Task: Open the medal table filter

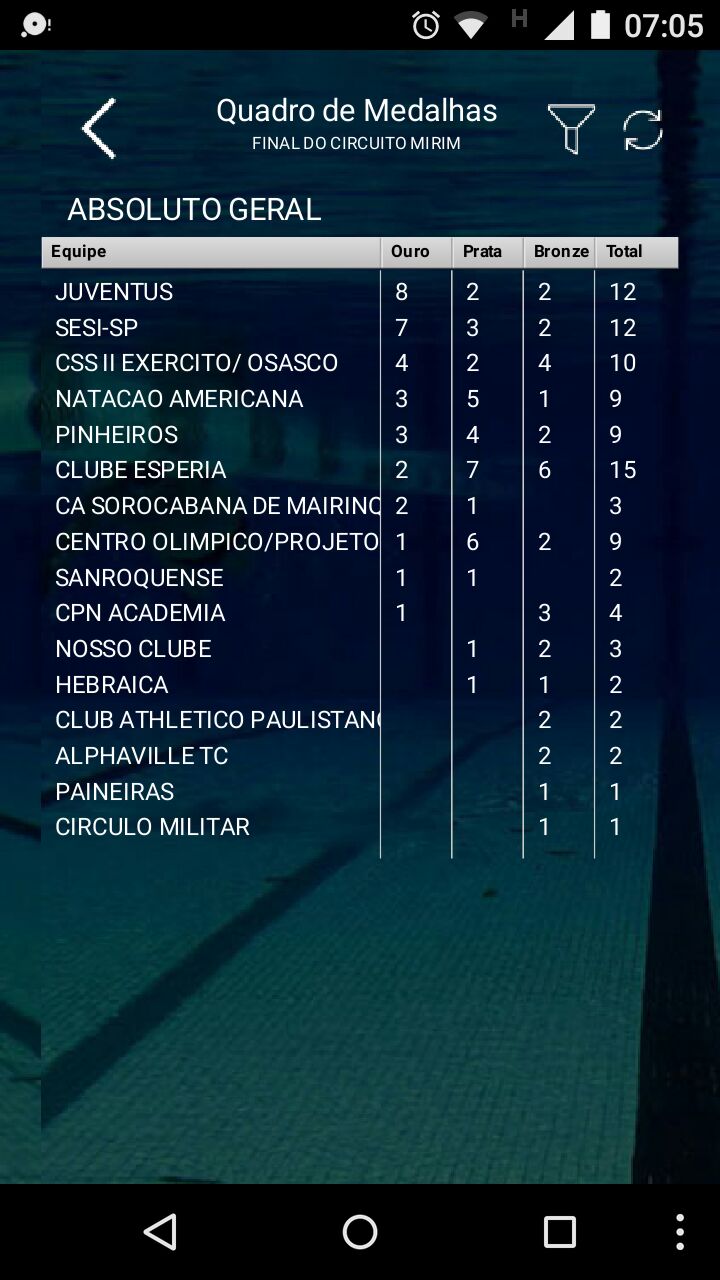Action: pyautogui.click(x=571, y=128)
